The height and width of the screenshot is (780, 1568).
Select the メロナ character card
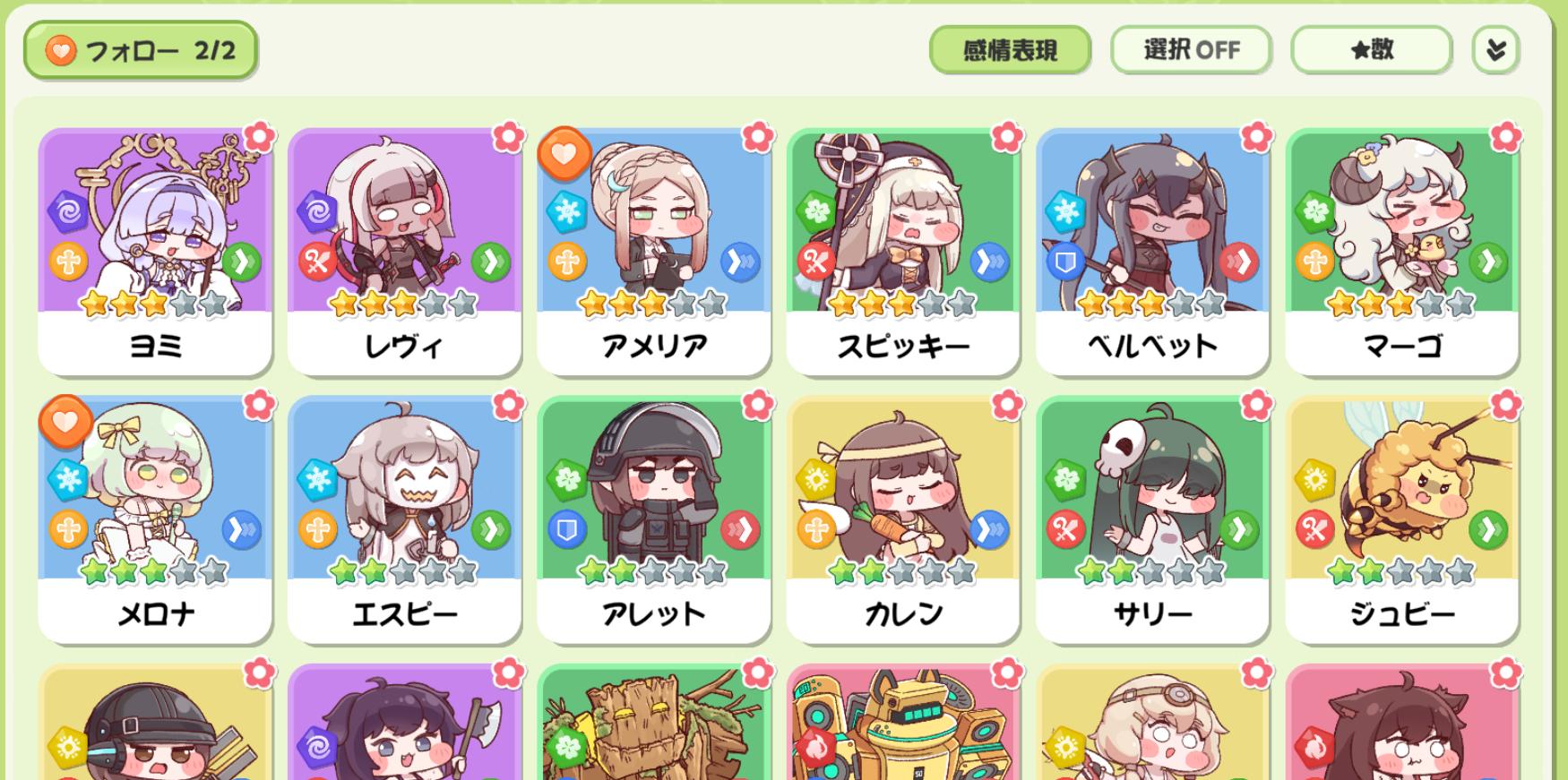[155, 519]
